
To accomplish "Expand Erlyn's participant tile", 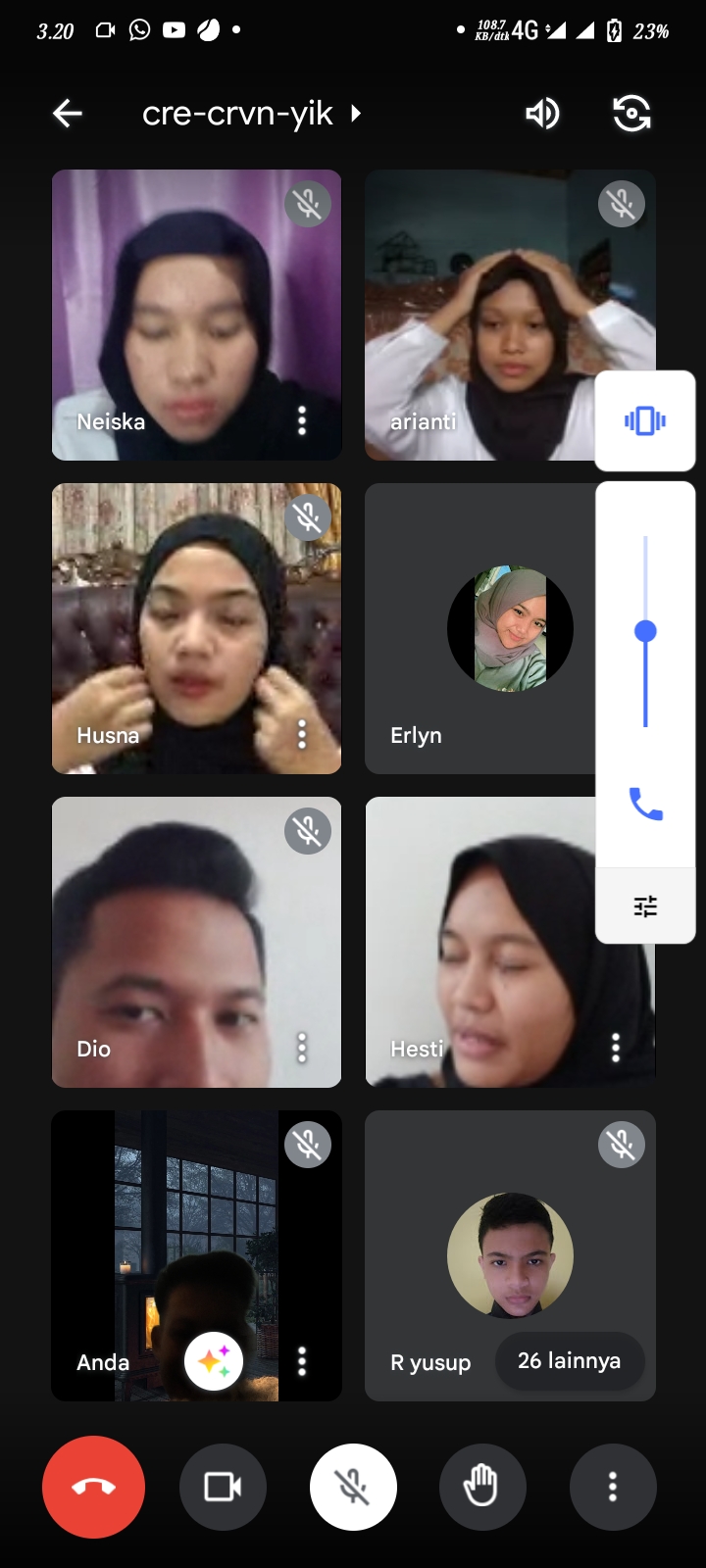I will pos(479,628).
